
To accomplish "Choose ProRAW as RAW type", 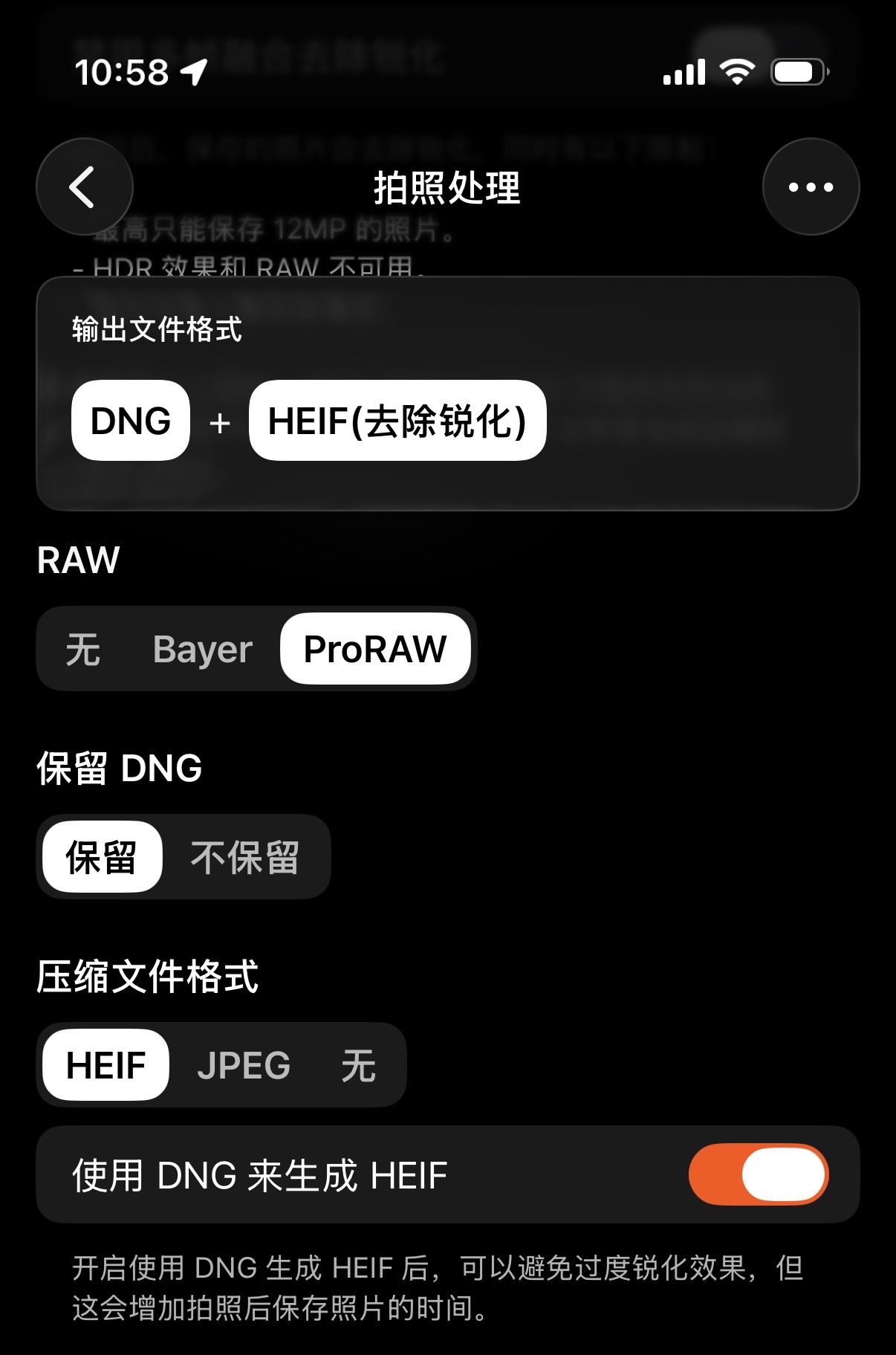I will tap(375, 649).
